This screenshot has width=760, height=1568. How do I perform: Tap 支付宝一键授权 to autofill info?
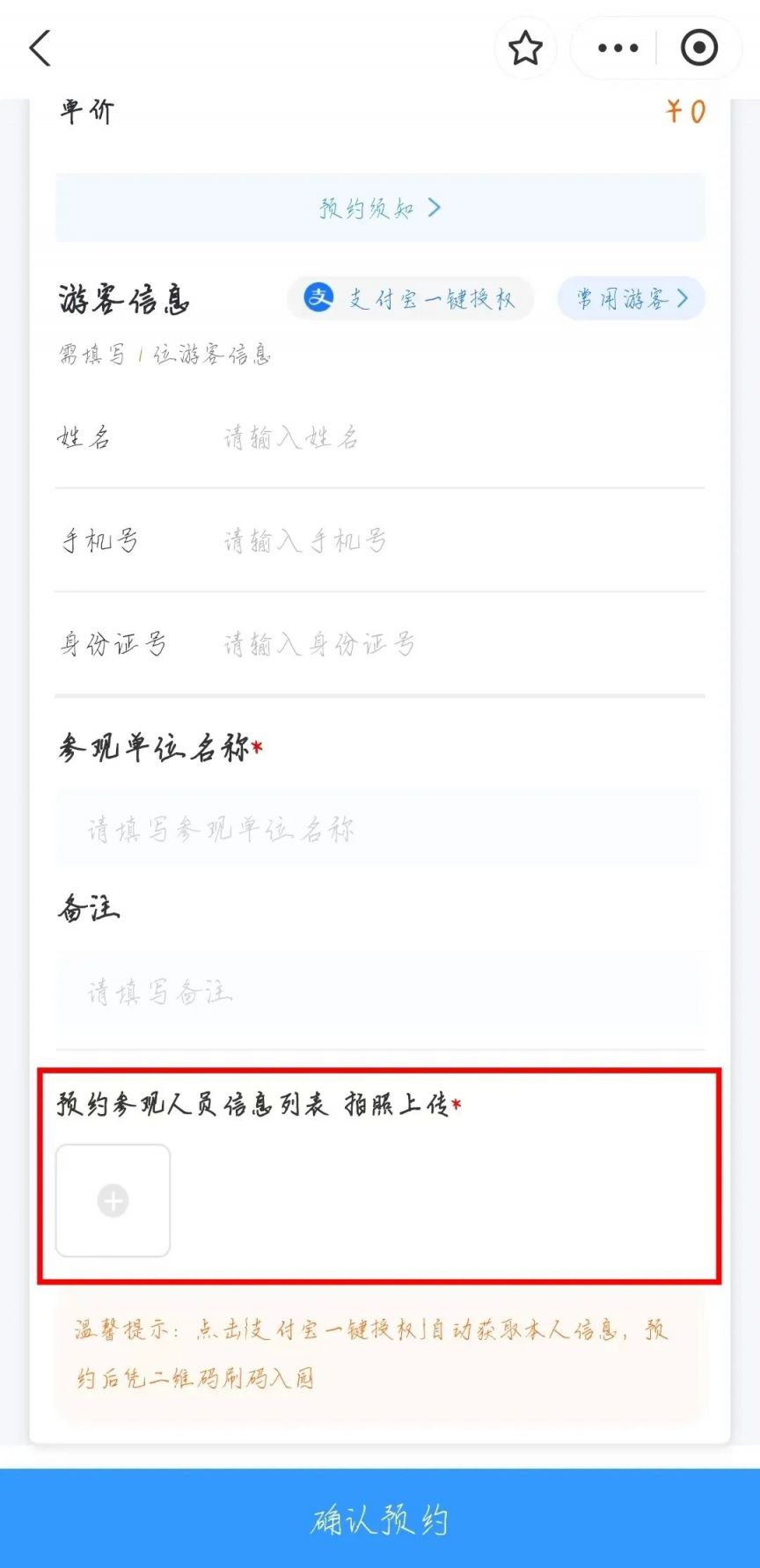pyautogui.click(x=411, y=299)
